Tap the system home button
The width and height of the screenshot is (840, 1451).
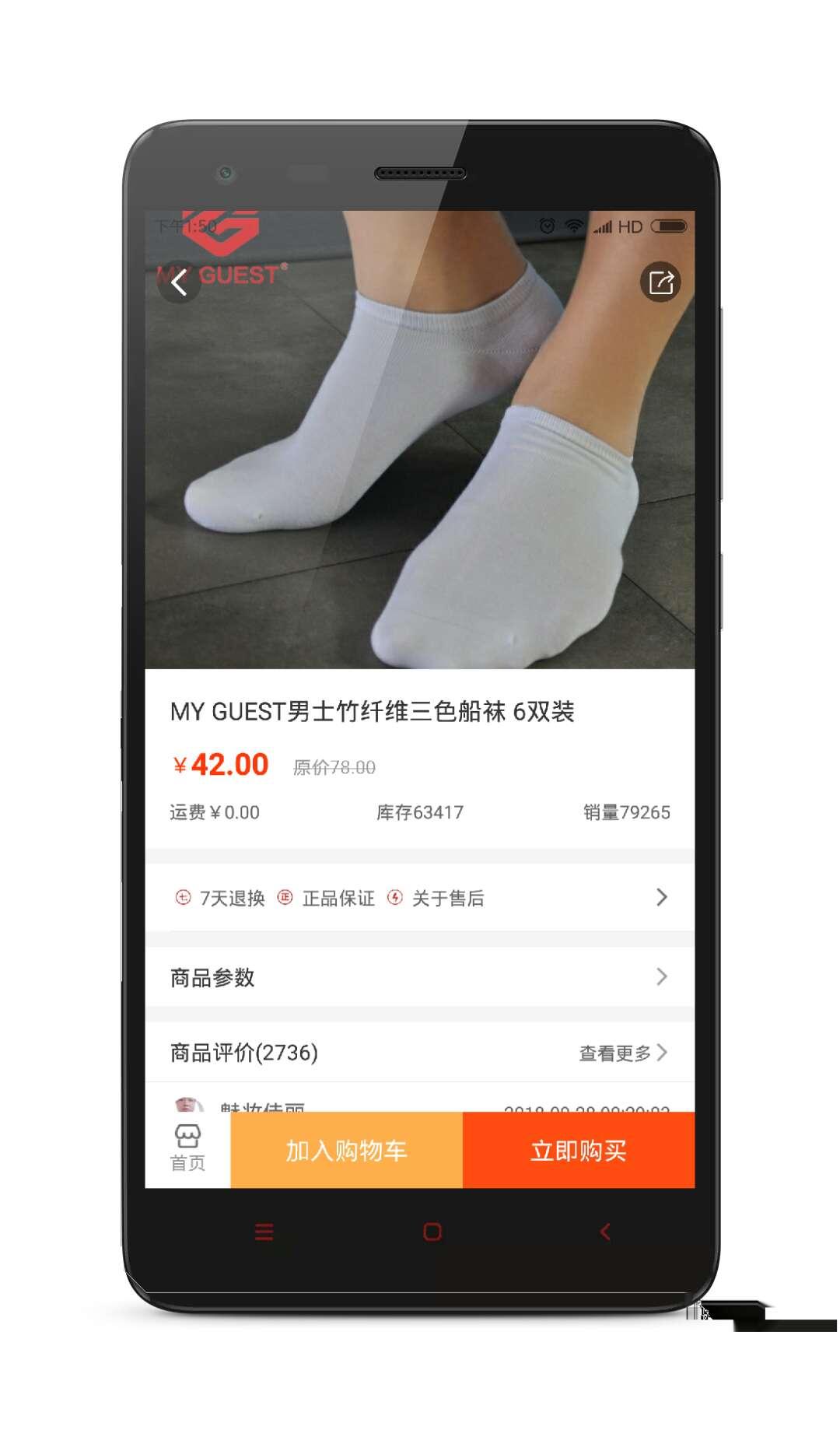click(432, 1232)
